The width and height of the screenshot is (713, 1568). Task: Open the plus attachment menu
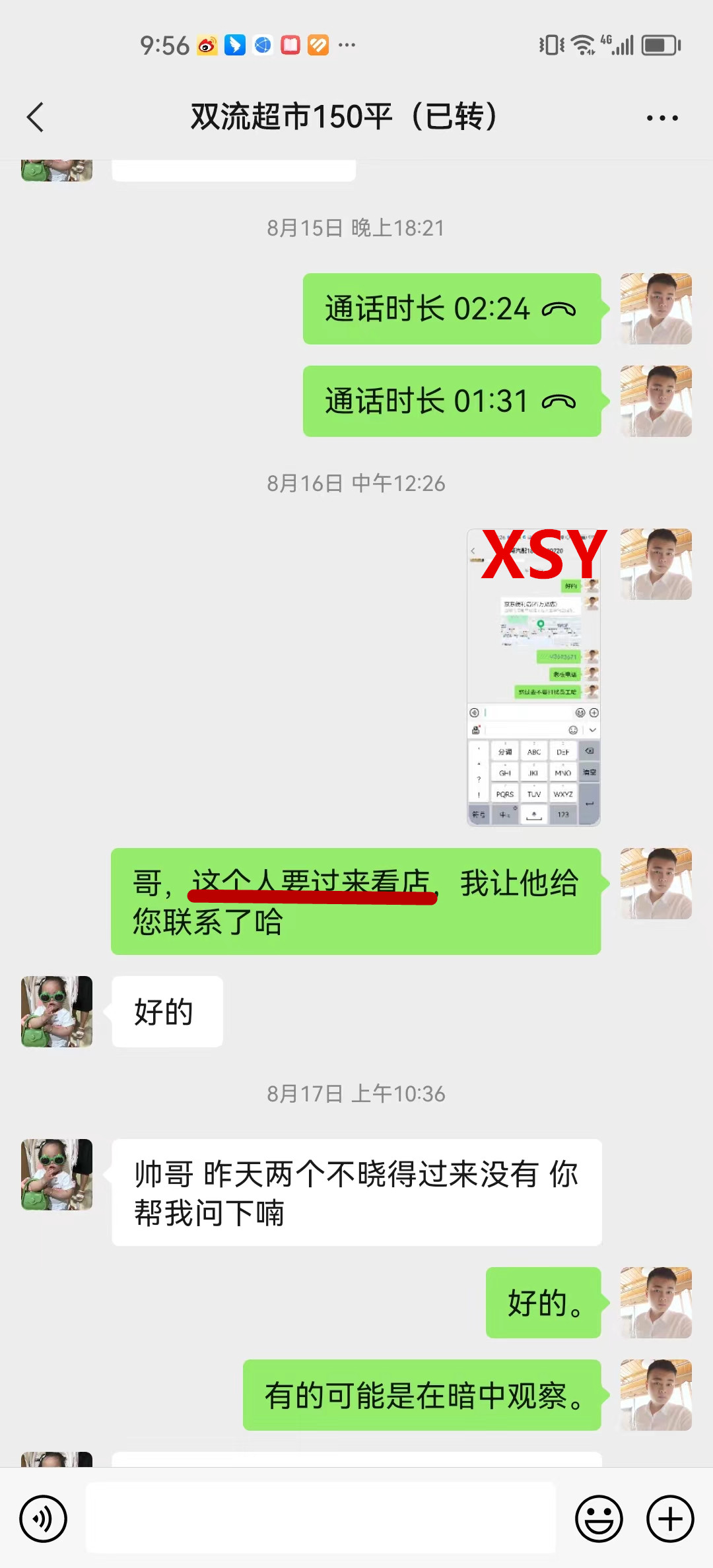pyautogui.click(x=669, y=1519)
